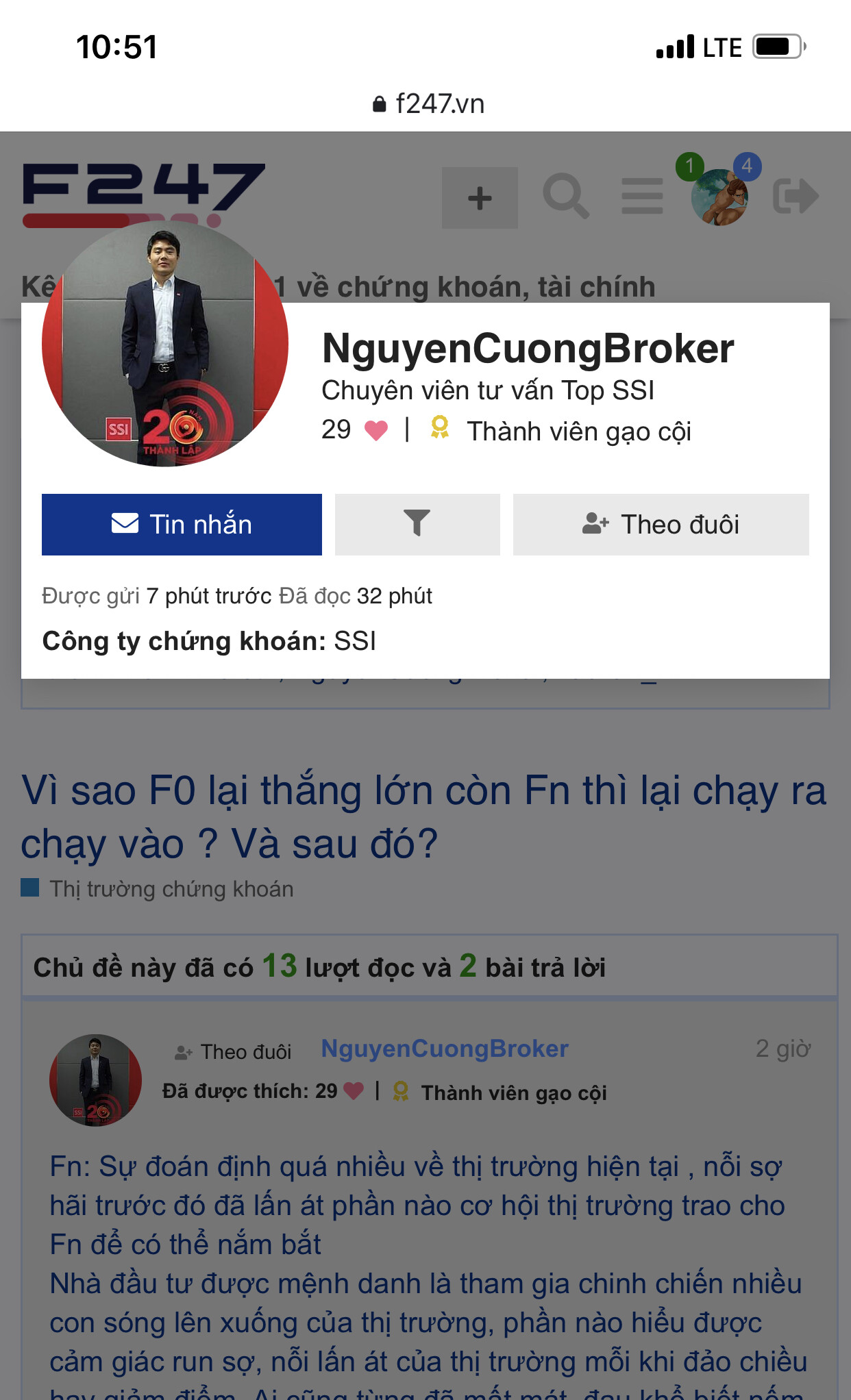851x1400 pixels.
Task: Open NguyenCuongBroker's profile from the card name
Action: pos(528,349)
